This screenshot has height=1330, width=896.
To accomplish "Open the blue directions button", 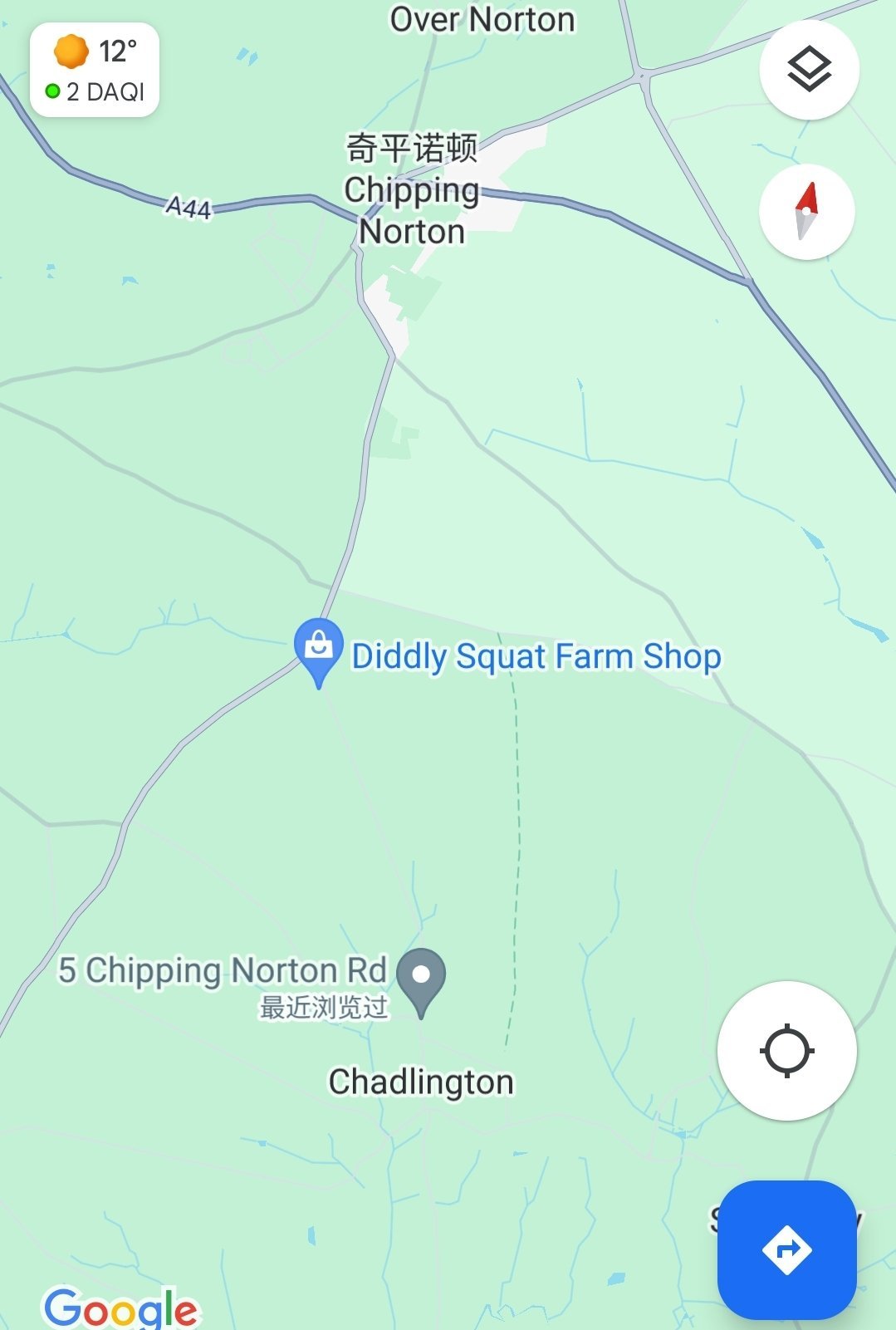I will pos(786,1249).
